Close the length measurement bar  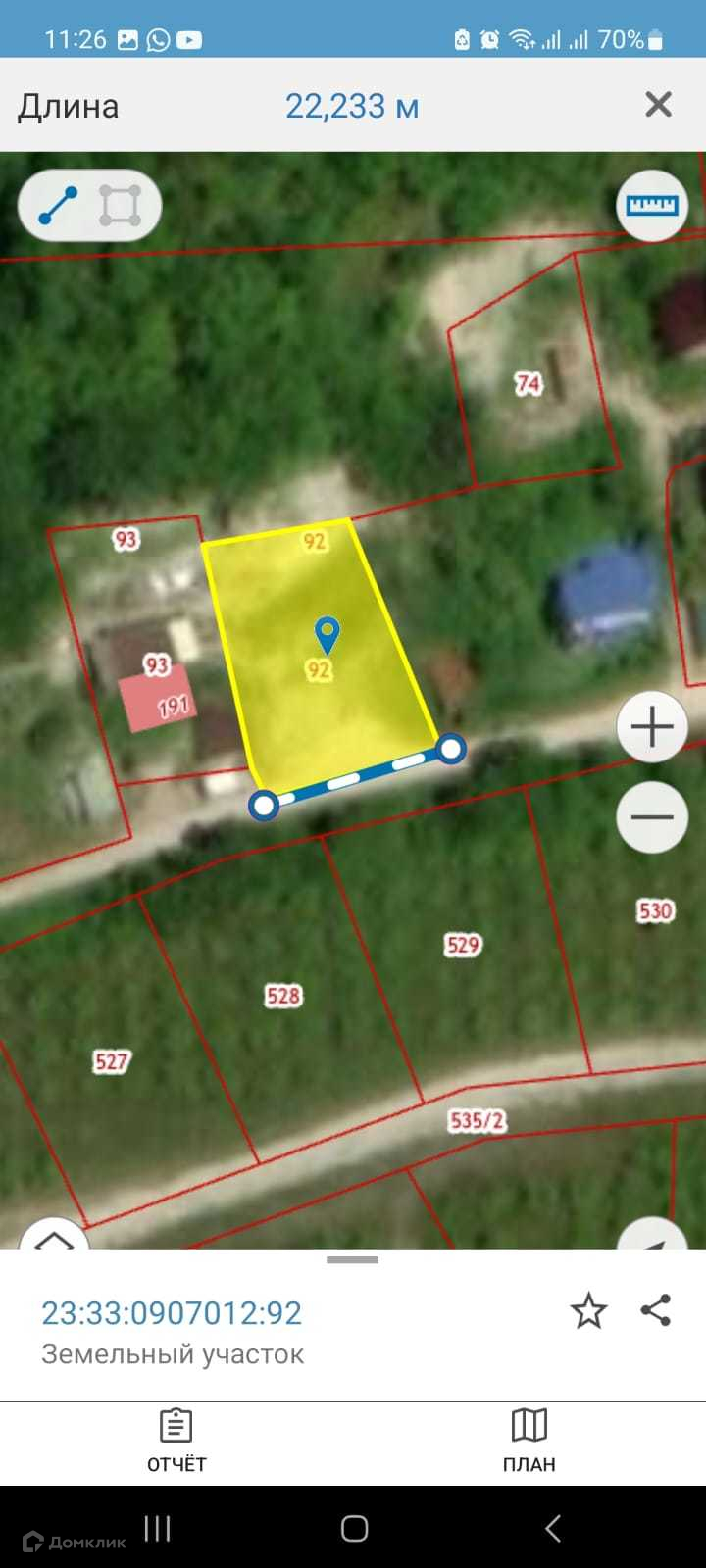(x=658, y=105)
